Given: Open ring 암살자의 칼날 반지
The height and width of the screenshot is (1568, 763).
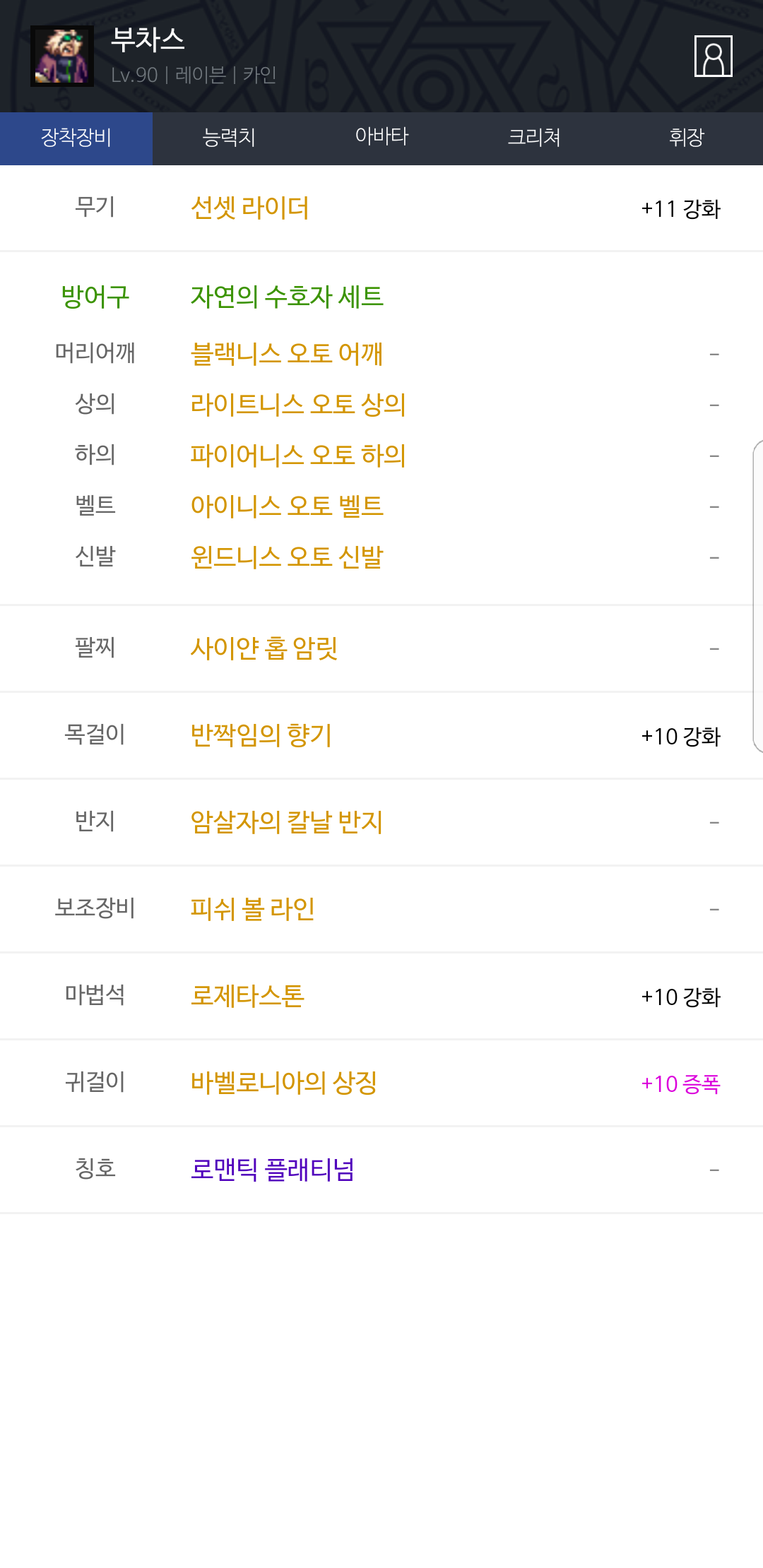Looking at the screenshot, I should pyautogui.click(x=287, y=822).
